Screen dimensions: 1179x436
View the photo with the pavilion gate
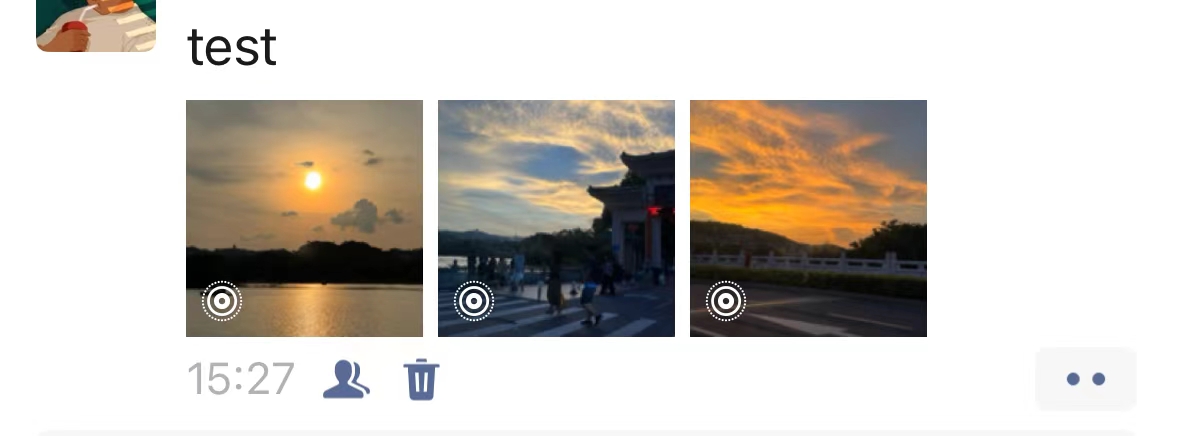point(556,218)
